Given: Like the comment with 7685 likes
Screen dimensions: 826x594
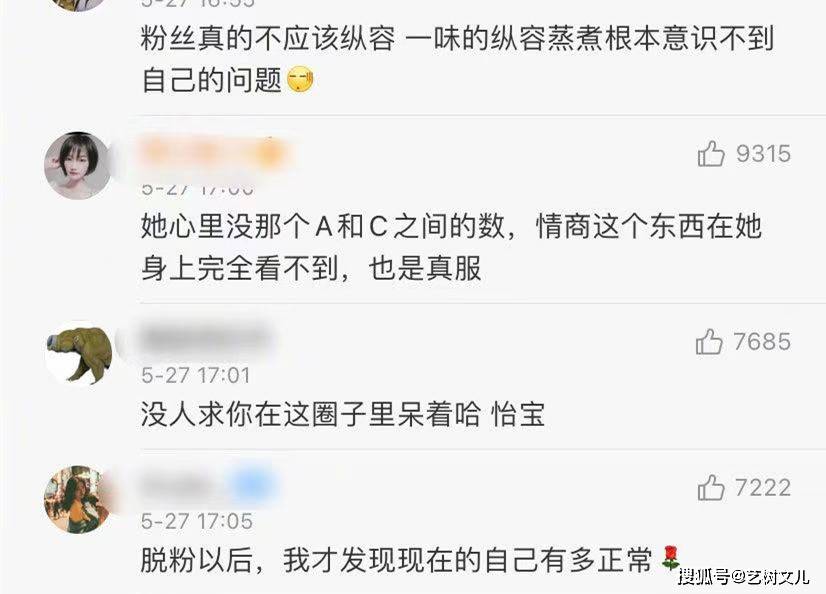Looking at the screenshot, I should pos(710,342).
